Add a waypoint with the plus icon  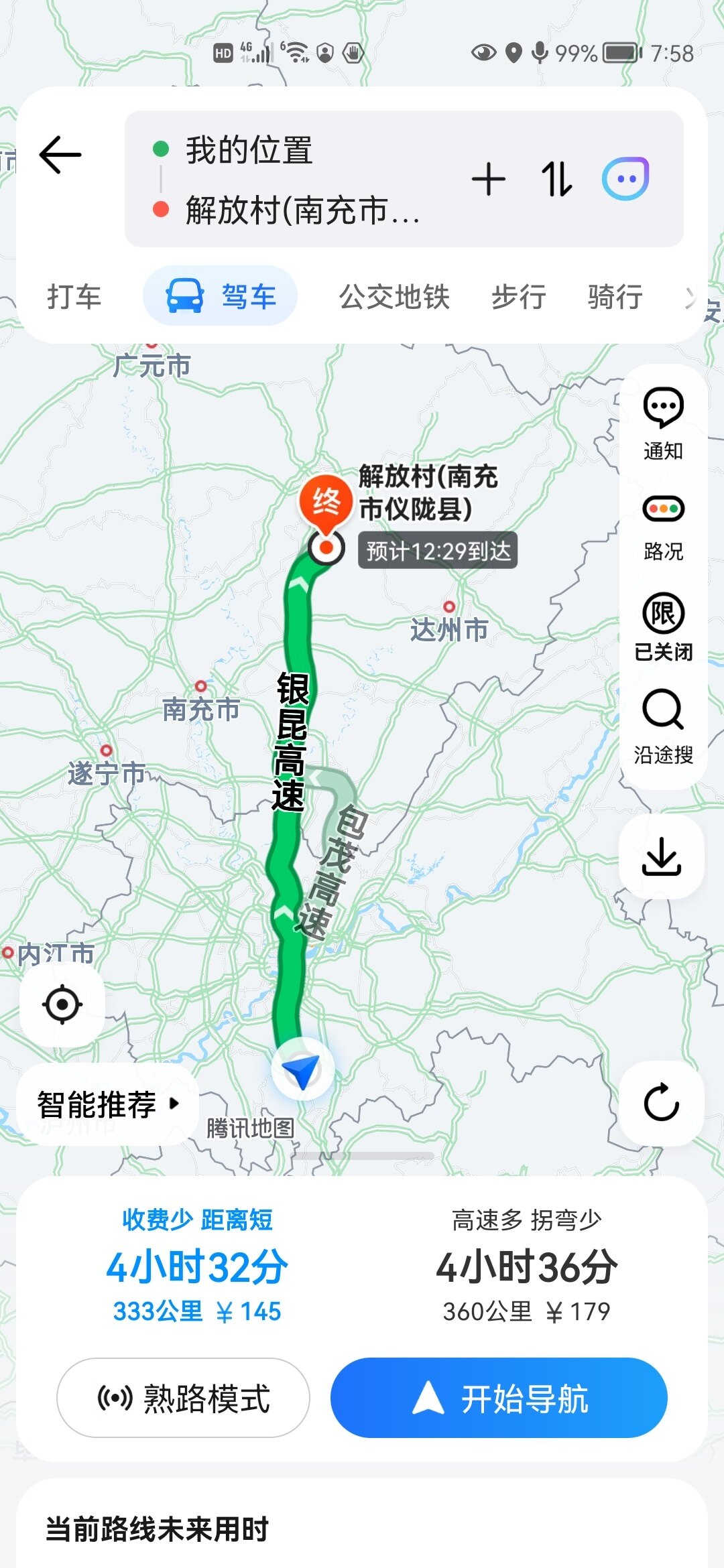[x=488, y=180]
